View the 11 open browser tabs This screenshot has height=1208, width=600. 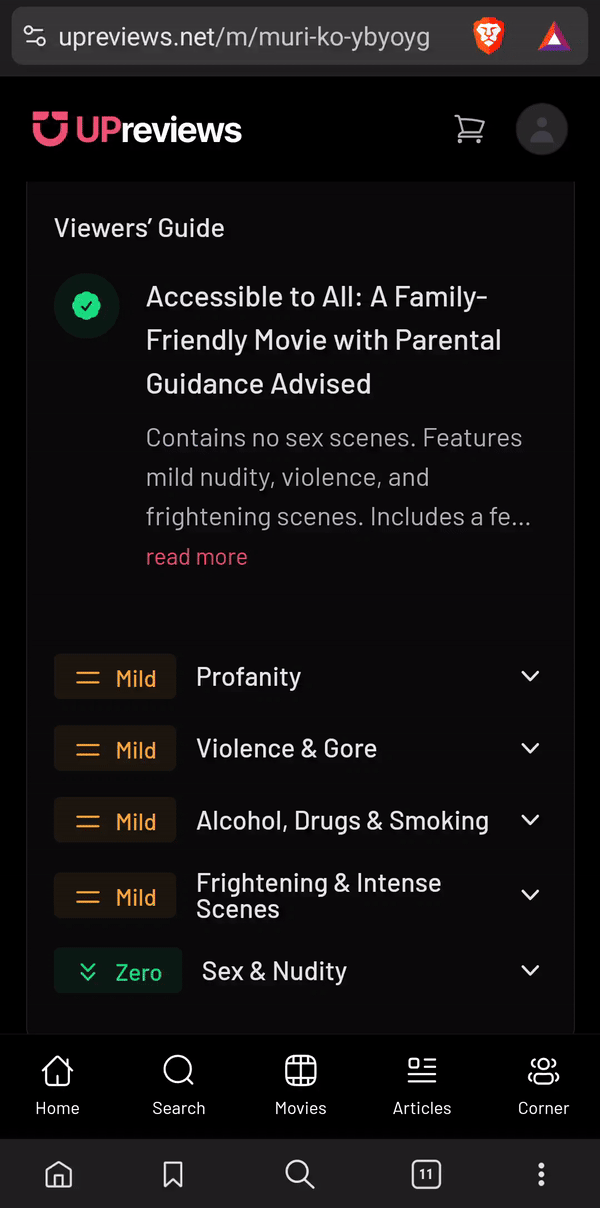(x=426, y=1174)
